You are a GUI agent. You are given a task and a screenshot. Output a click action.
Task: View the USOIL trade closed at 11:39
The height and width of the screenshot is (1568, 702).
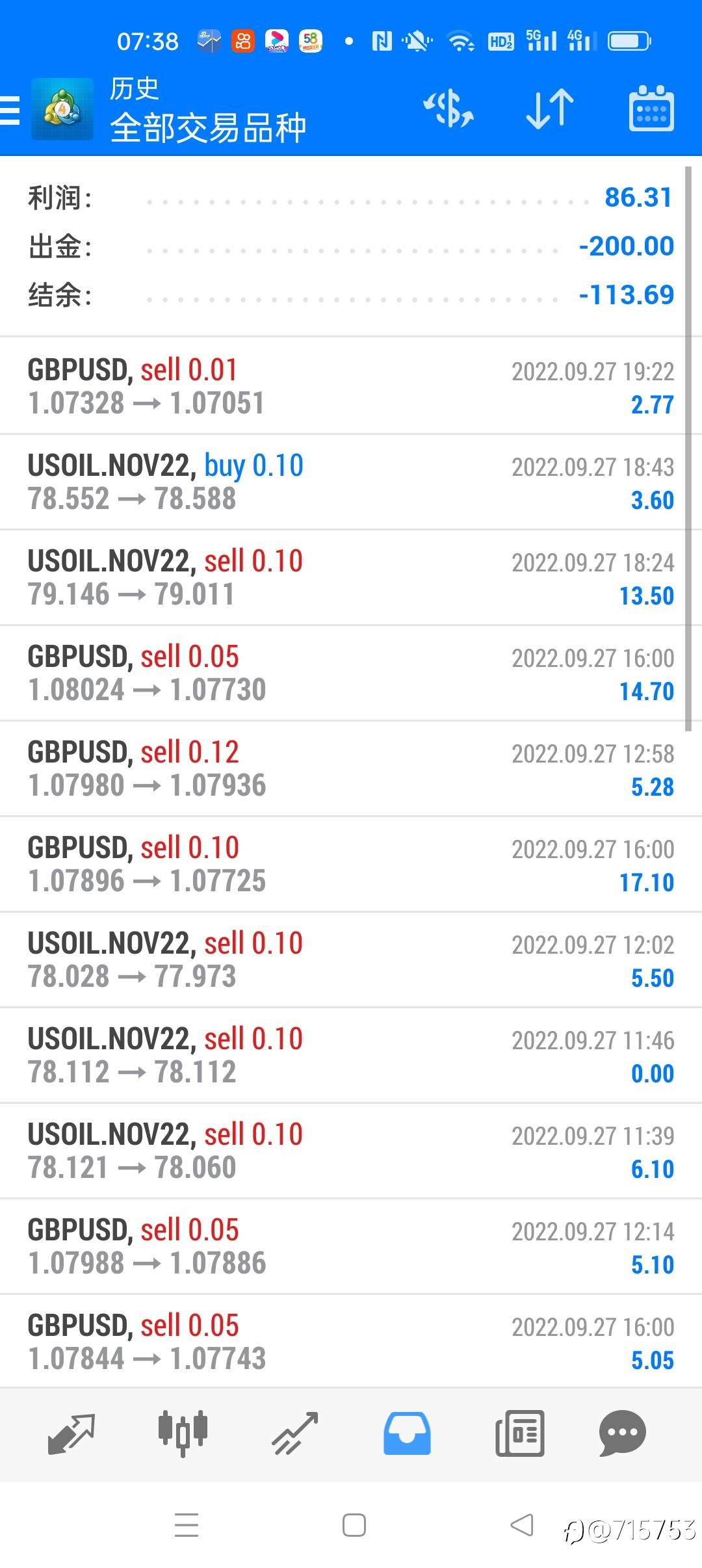pos(351,1151)
